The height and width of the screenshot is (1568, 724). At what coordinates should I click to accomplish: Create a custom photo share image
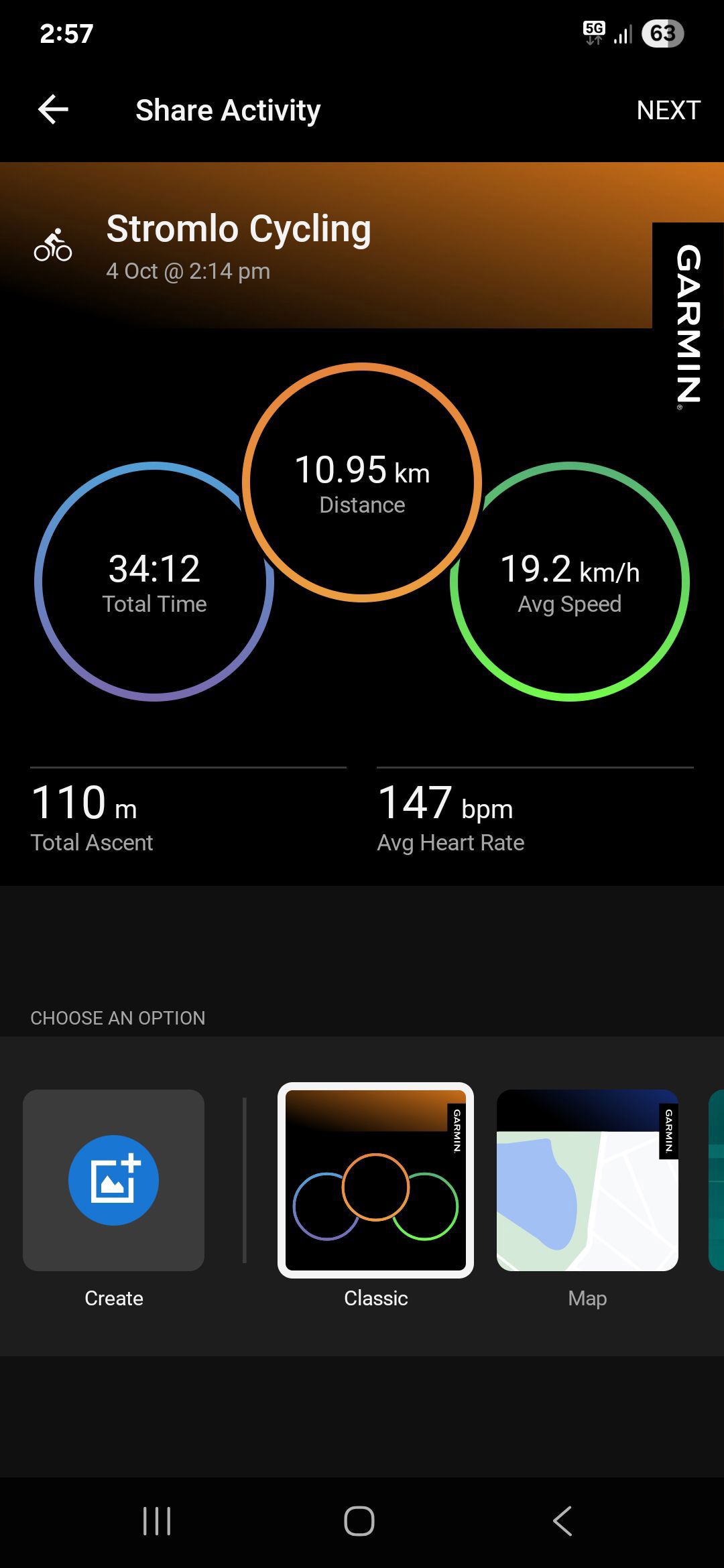coord(113,1180)
